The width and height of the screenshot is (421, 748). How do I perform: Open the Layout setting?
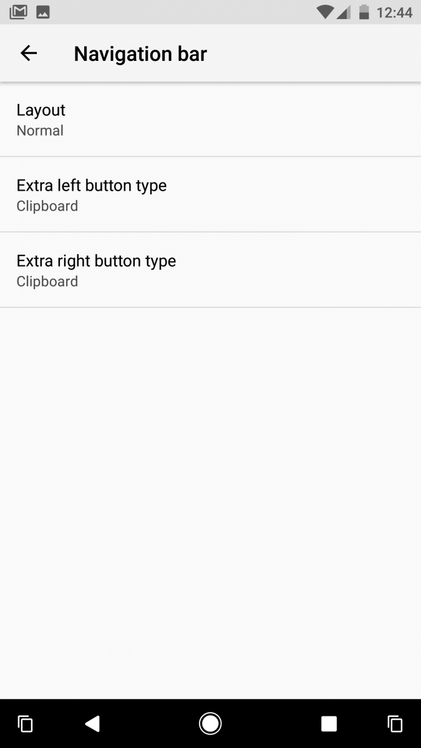pos(210,119)
